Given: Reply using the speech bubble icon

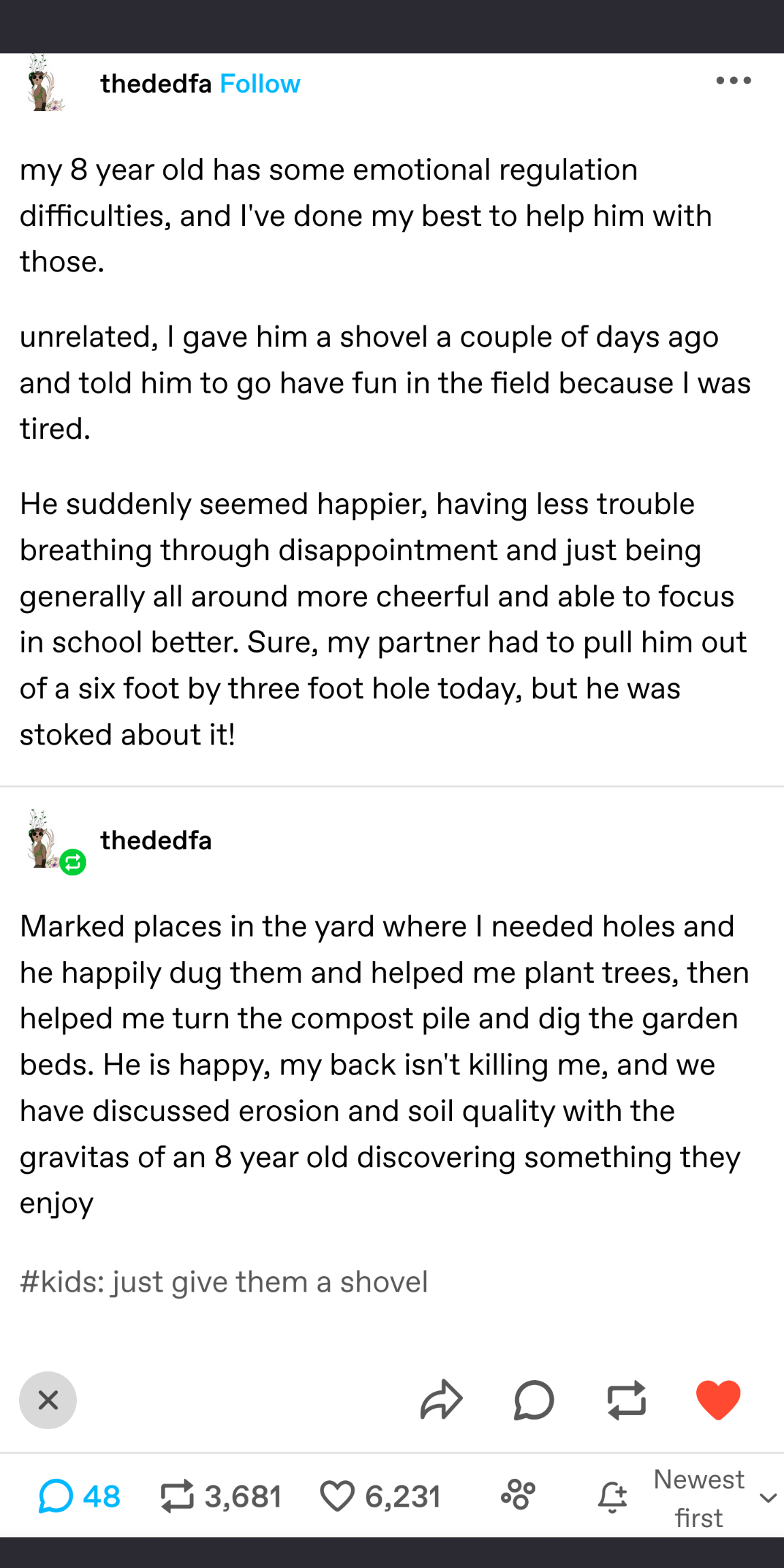Looking at the screenshot, I should pos(534,1400).
